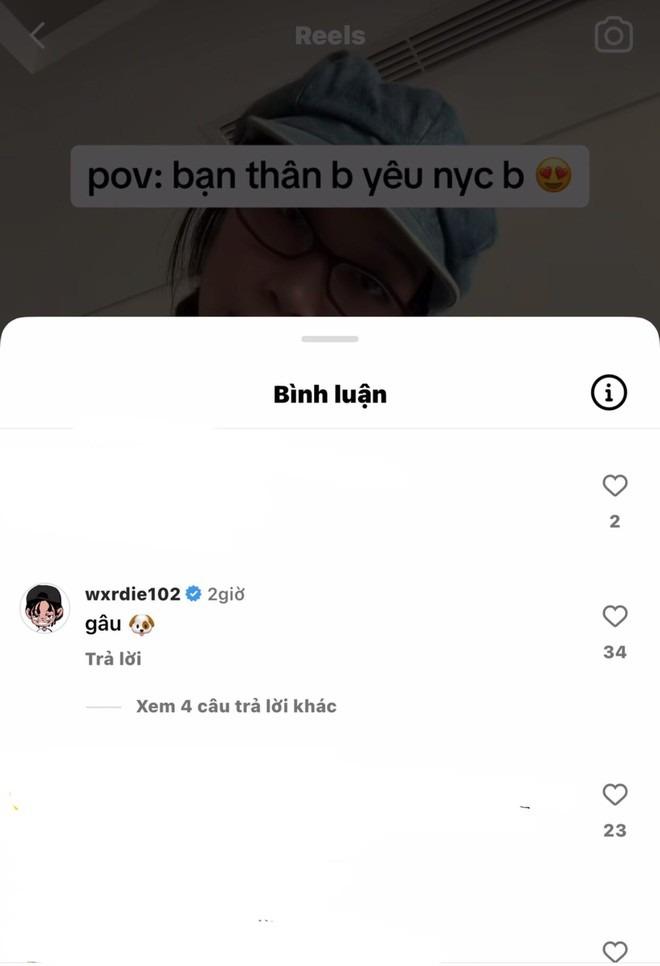Open wxrdie102's profile picture
Image resolution: width=660 pixels, height=966 pixels.
point(45,608)
